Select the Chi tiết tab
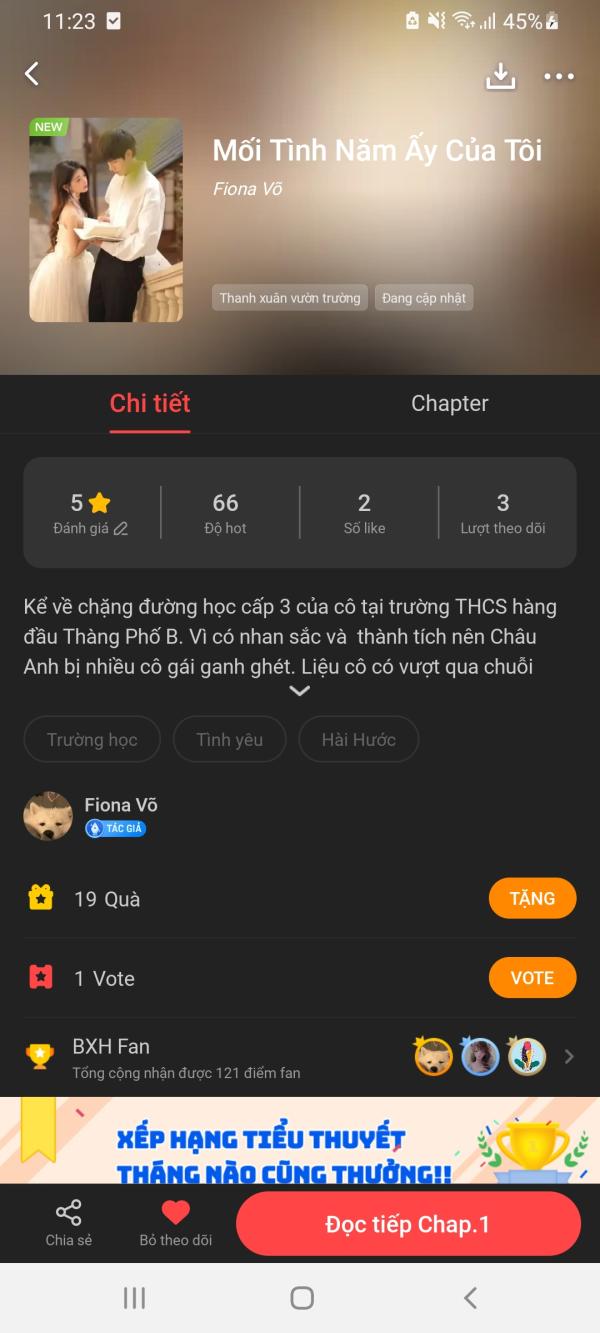 pos(150,404)
